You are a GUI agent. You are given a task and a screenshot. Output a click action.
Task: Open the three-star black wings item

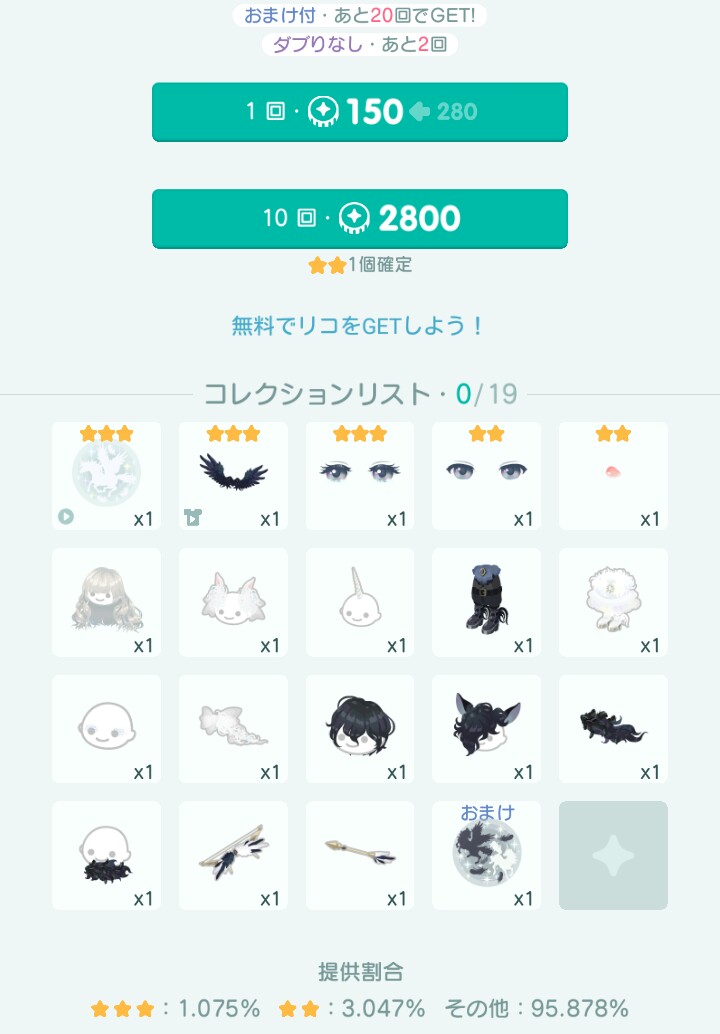click(233, 476)
